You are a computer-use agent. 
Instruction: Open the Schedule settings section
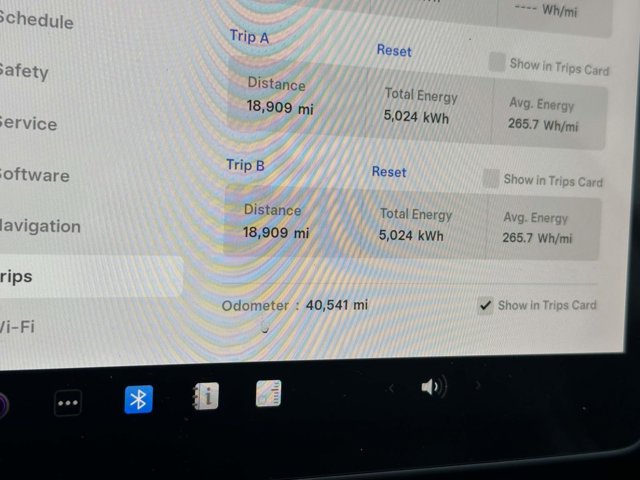(37, 21)
